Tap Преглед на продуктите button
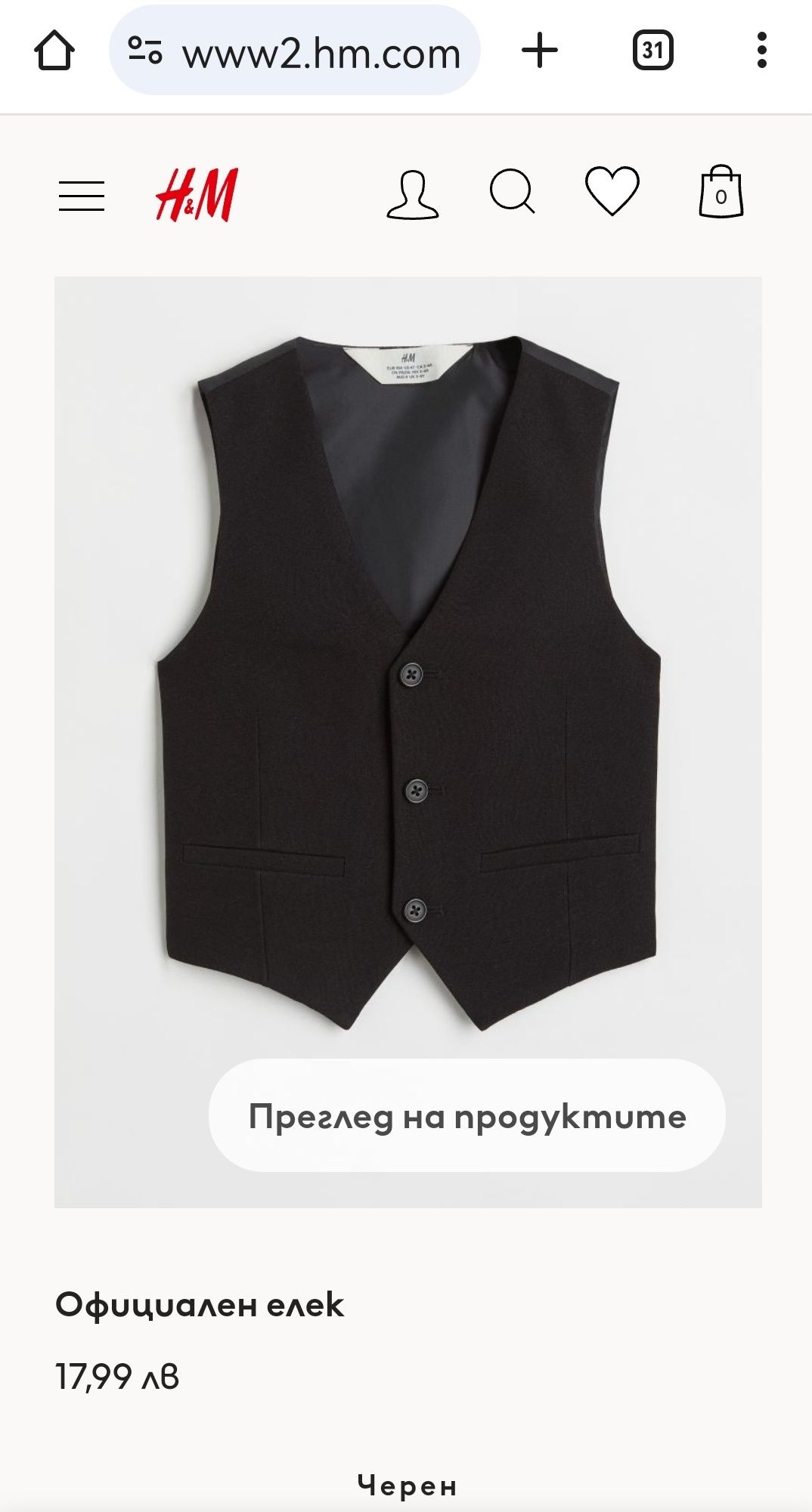Image resolution: width=812 pixels, height=1512 pixels. pos(466,1115)
